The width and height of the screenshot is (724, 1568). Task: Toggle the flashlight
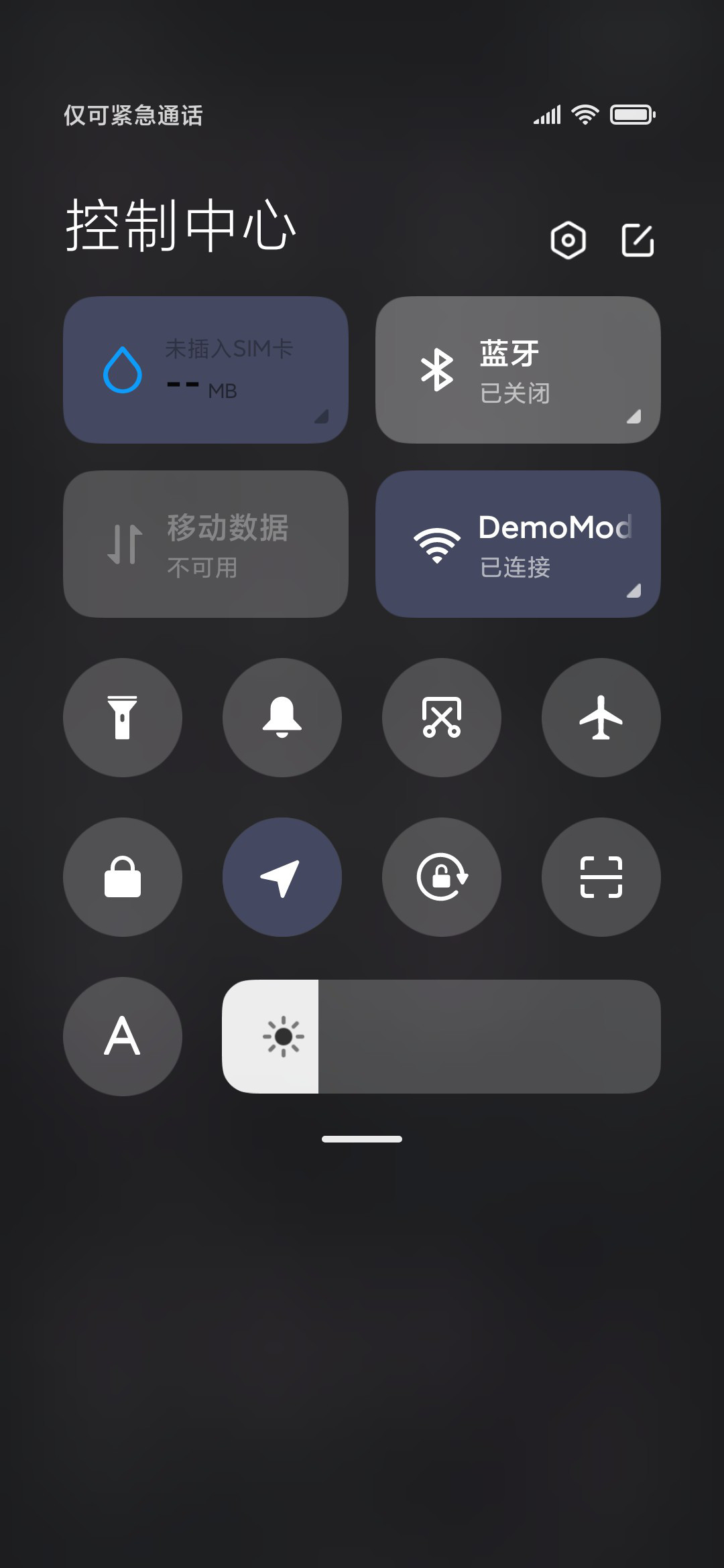pyautogui.click(x=123, y=718)
